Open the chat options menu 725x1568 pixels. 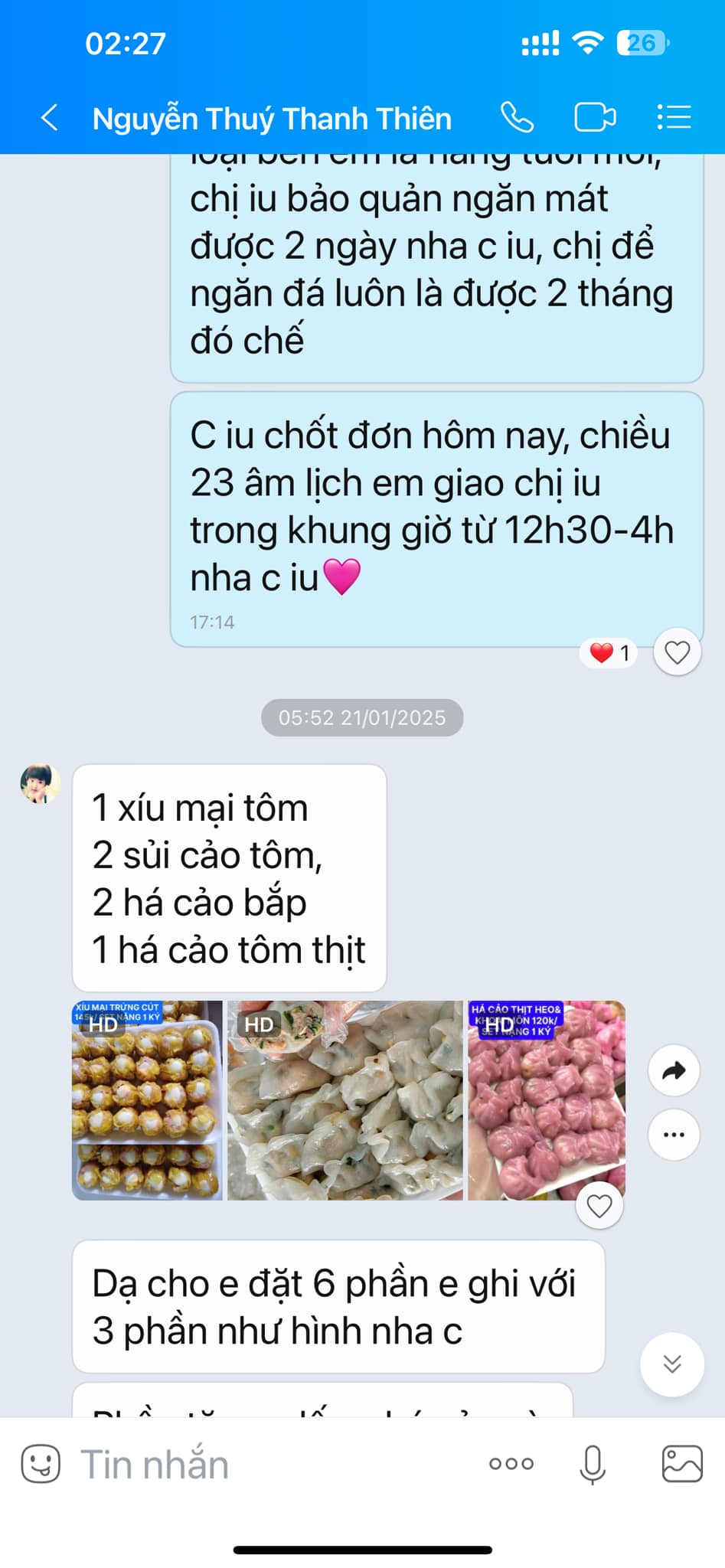pyautogui.click(x=674, y=118)
